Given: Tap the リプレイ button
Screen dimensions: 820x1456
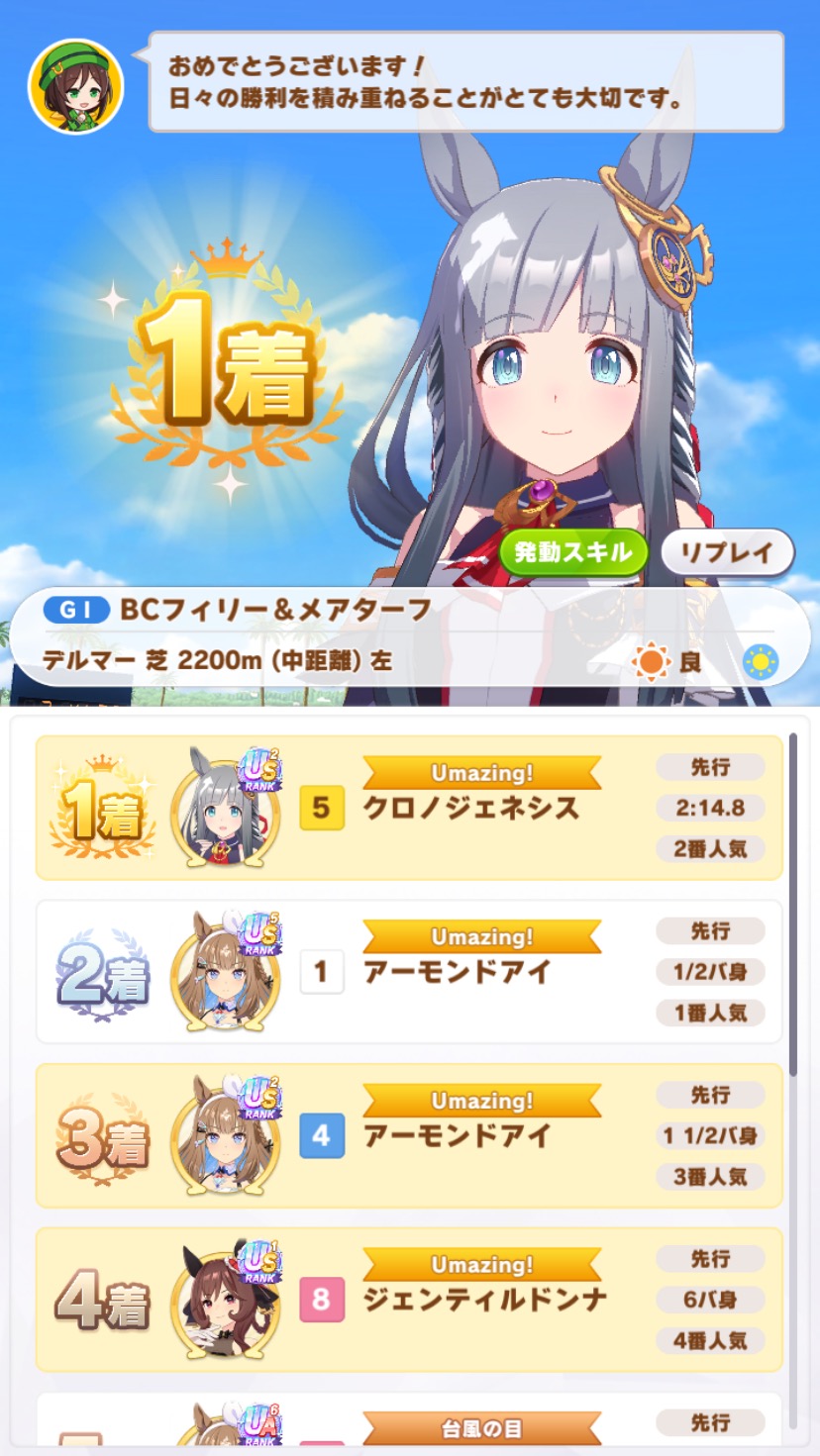Looking at the screenshot, I should click(x=727, y=552).
